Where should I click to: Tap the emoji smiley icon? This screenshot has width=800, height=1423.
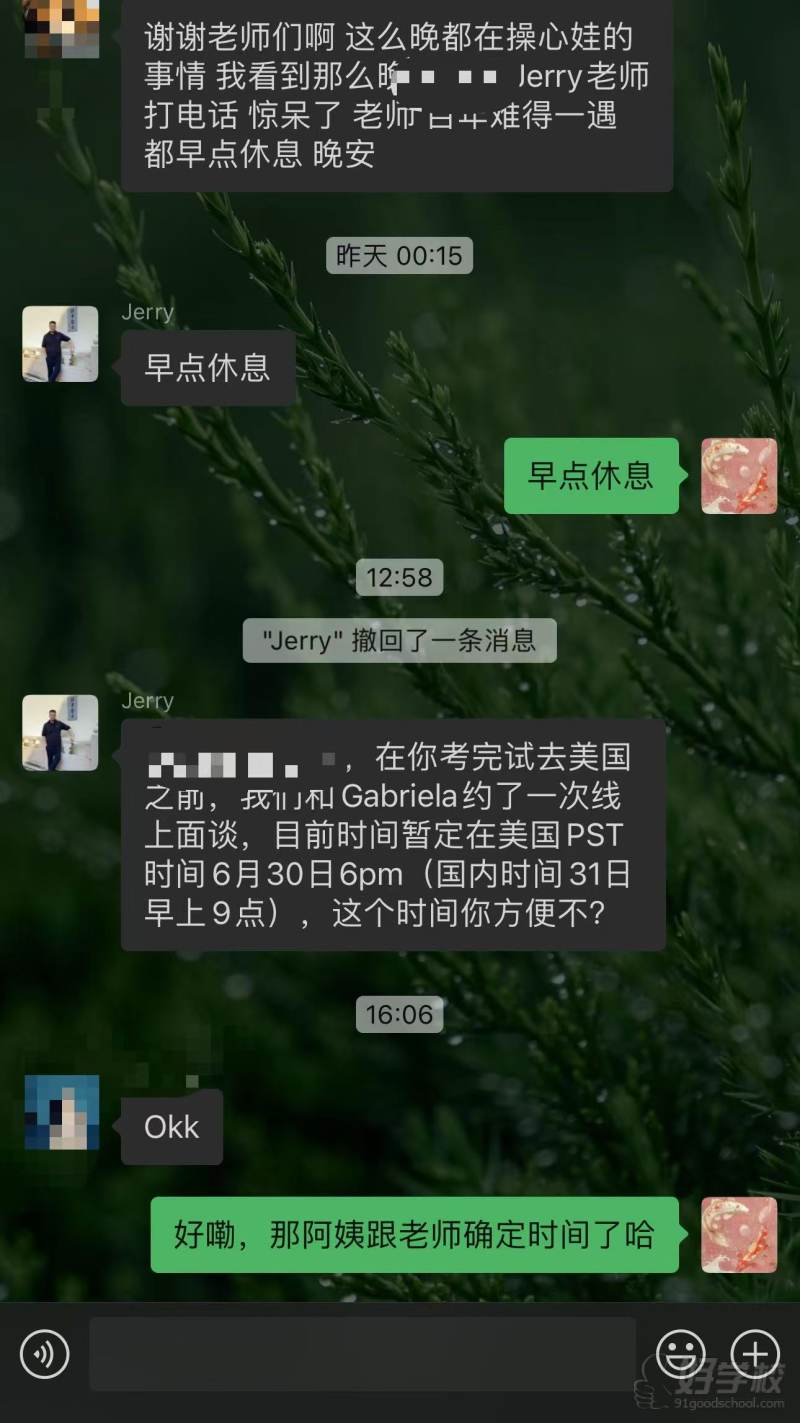(683, 1355)
